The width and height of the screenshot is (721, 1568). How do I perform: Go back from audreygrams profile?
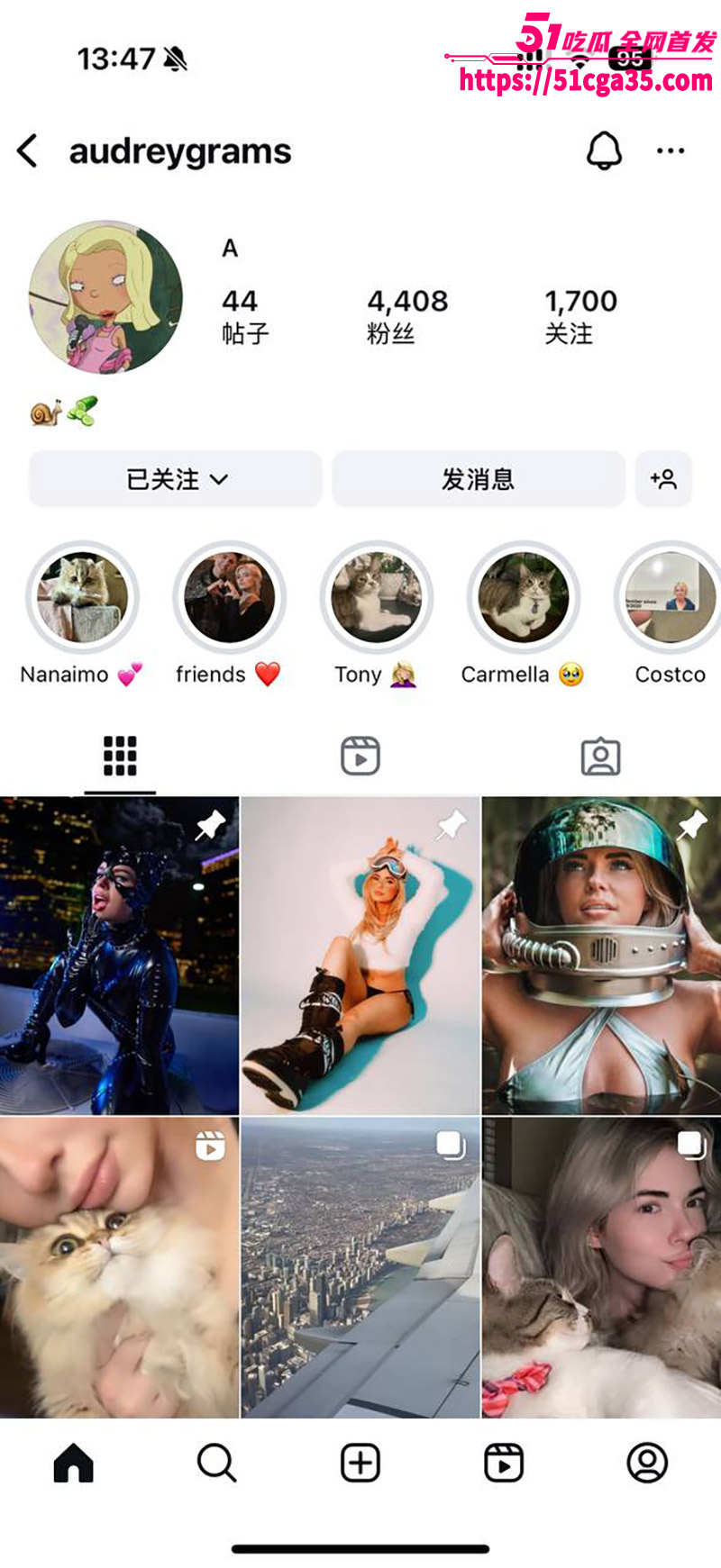[28, 151]
